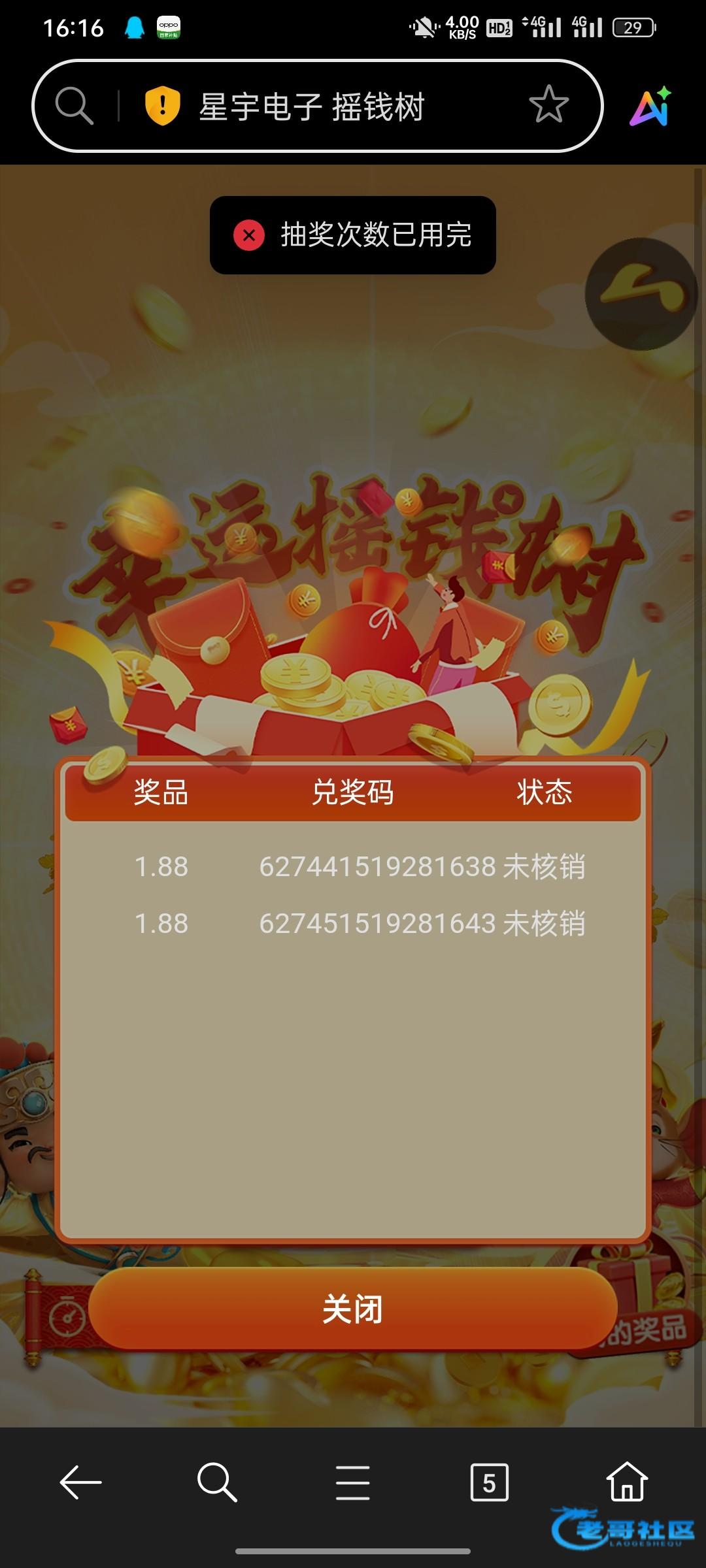The image size is (706, 1568).
Task: Check the site security shield icon
Action: tap(162, 105)
